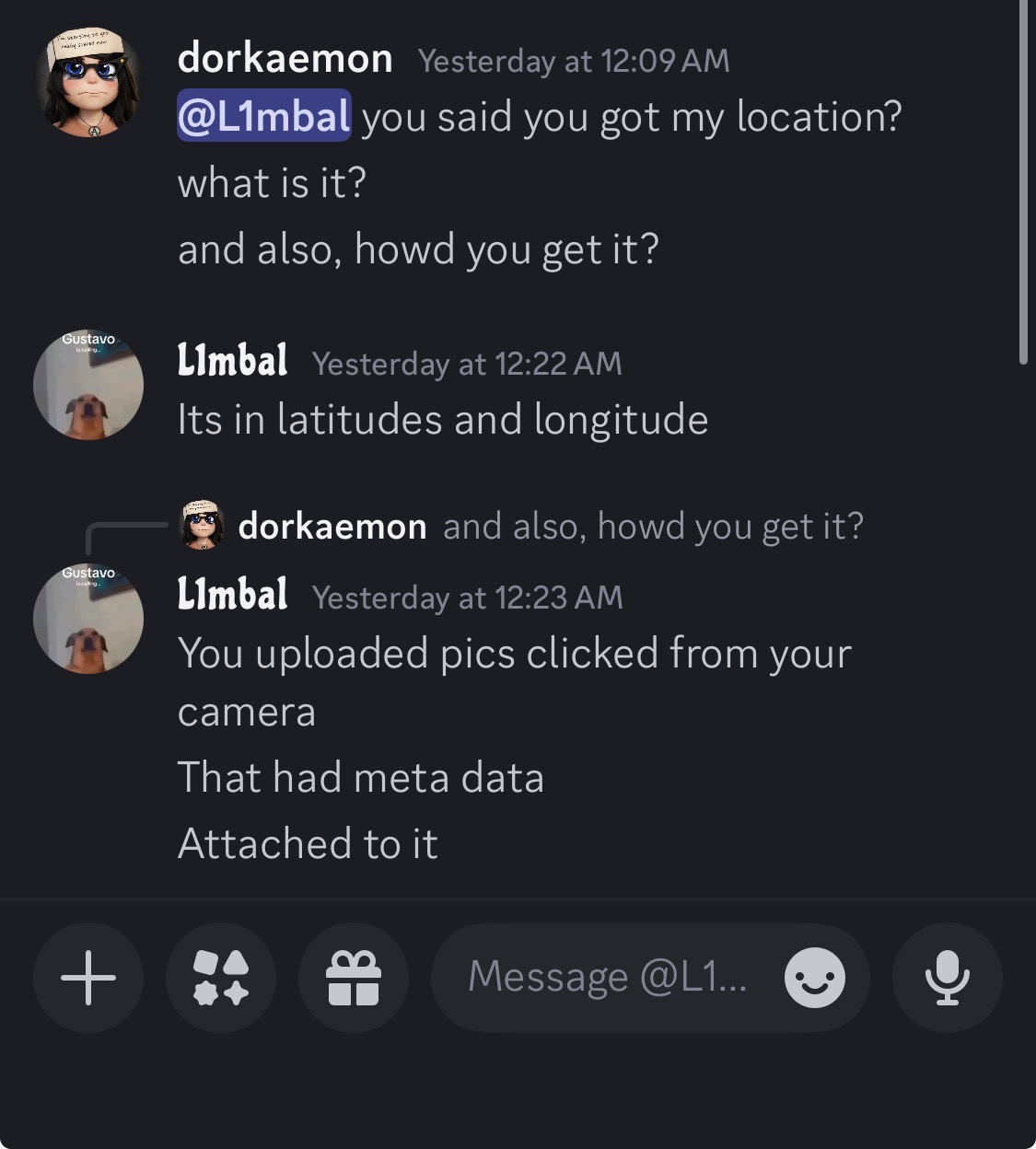
Task: Record a voice message with microphone
Action: 947,978
